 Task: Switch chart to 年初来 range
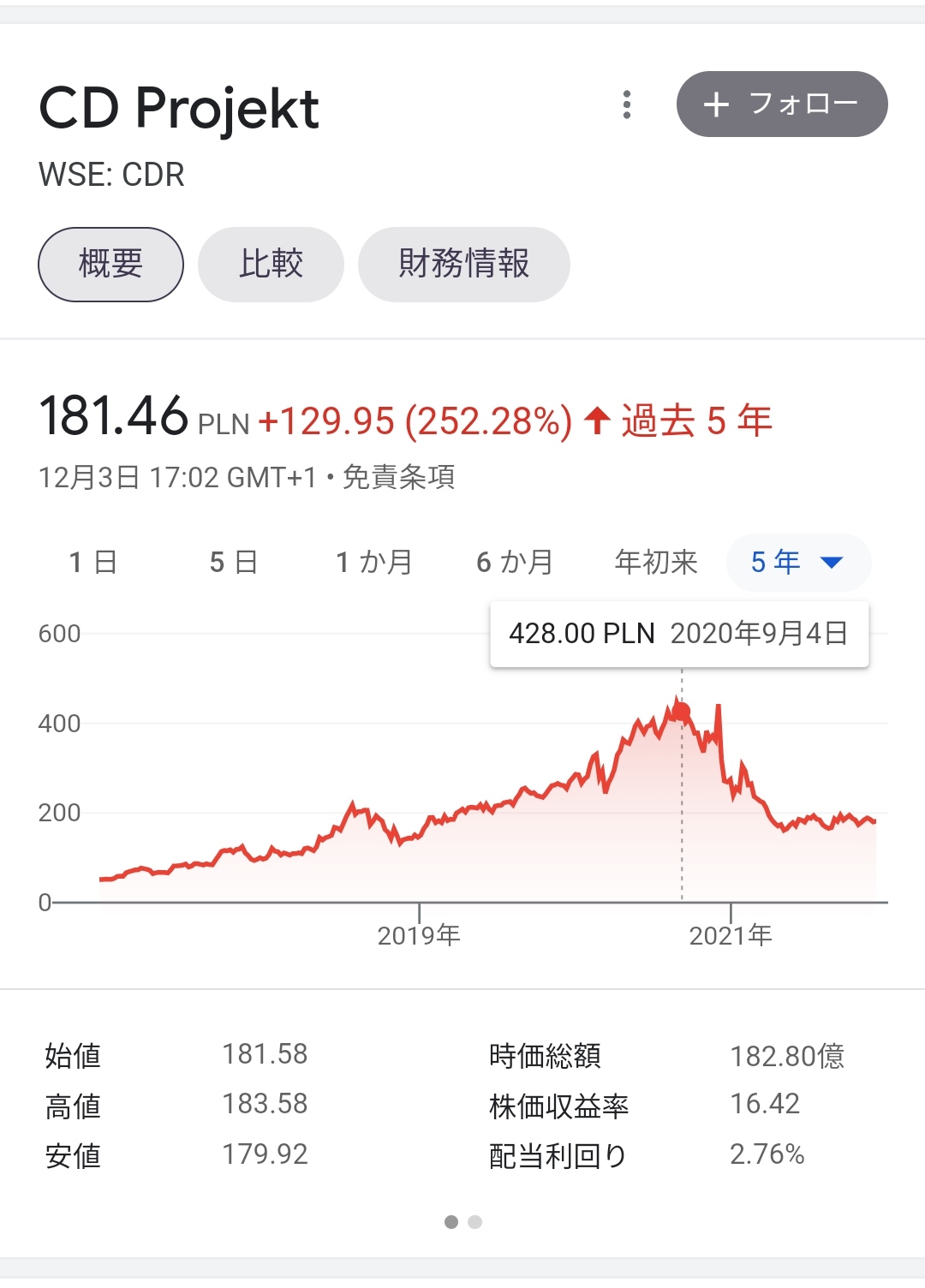click(656, 563)
